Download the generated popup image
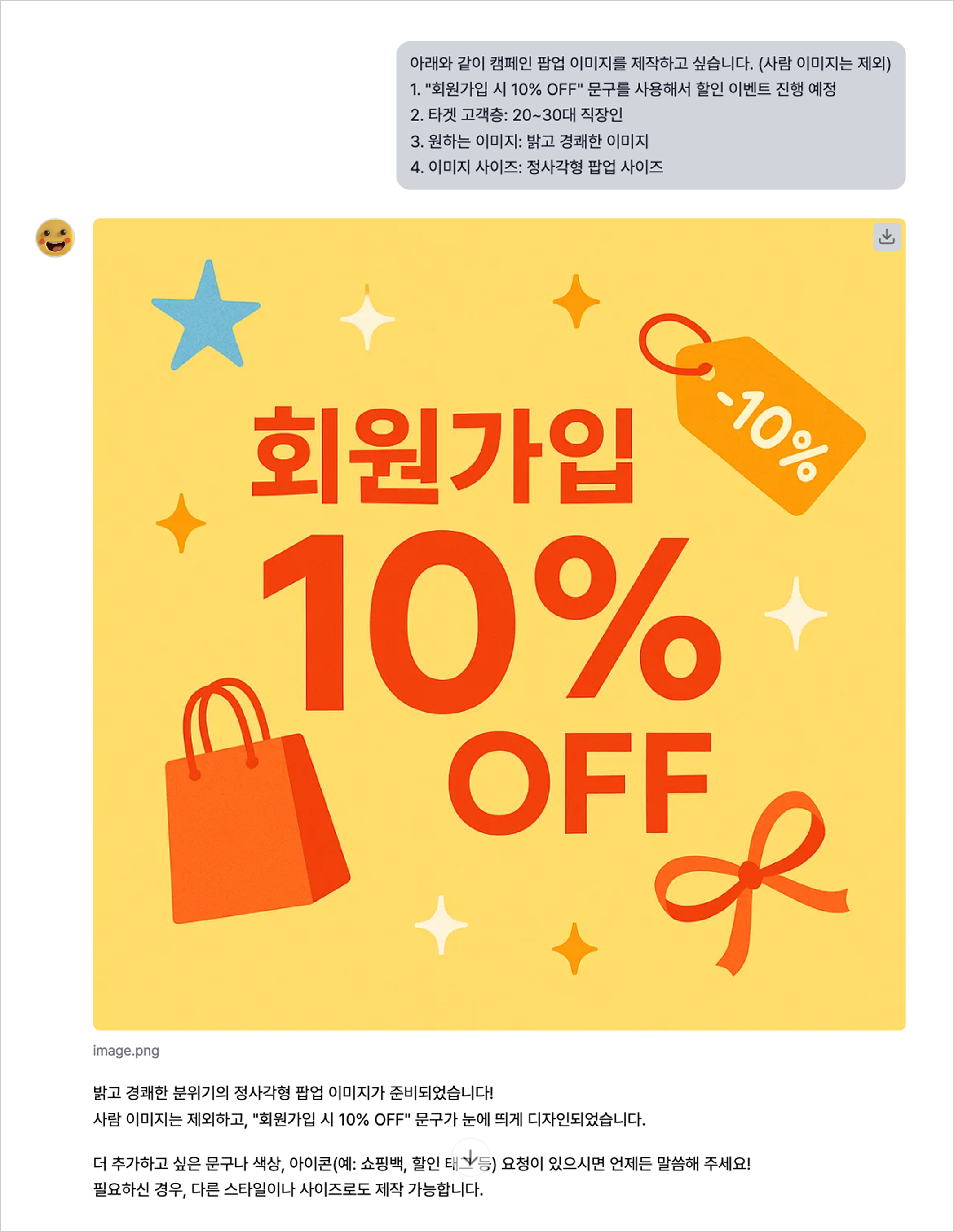Screen dimensions: 954x1232 click(886, 237)
